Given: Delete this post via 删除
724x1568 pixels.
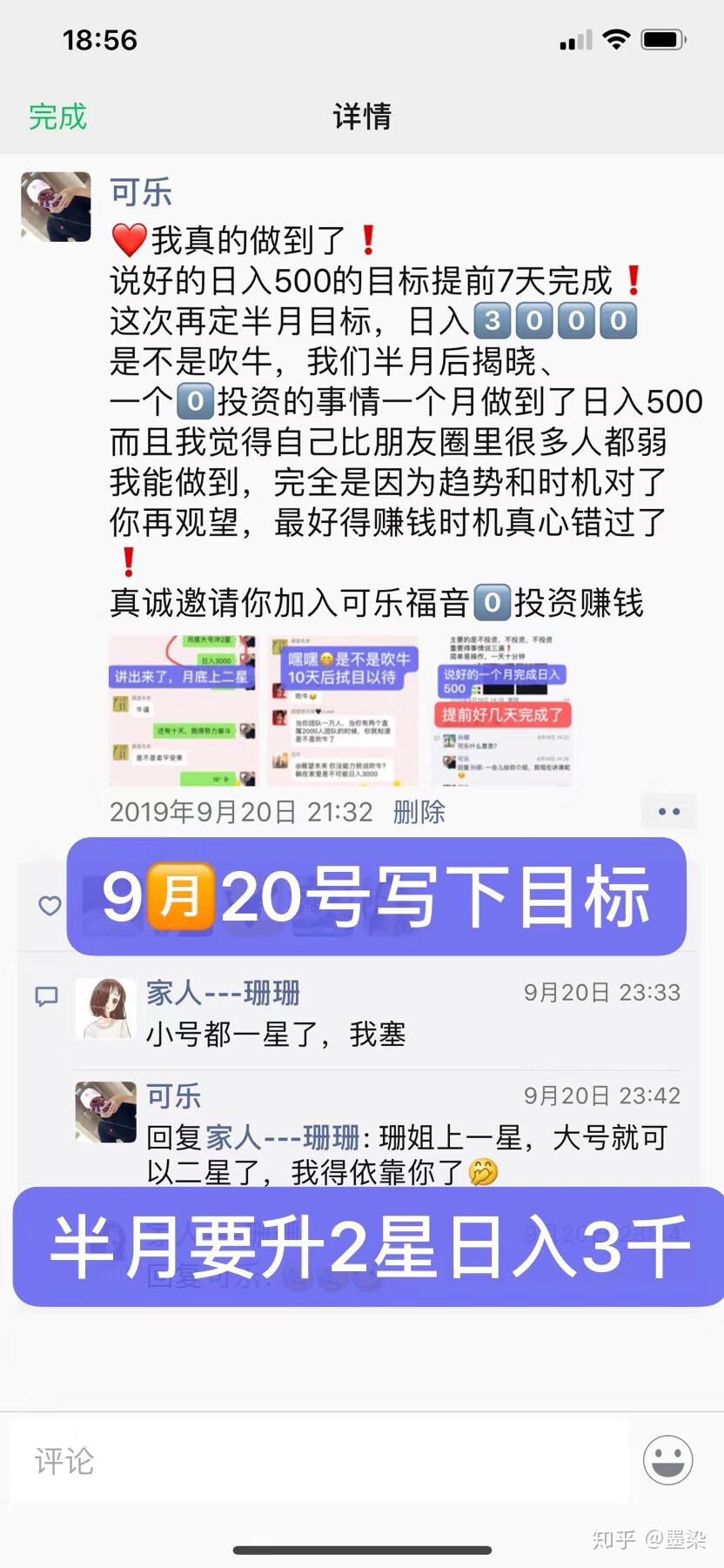Looking at the screenshot, I should point(419,812).
